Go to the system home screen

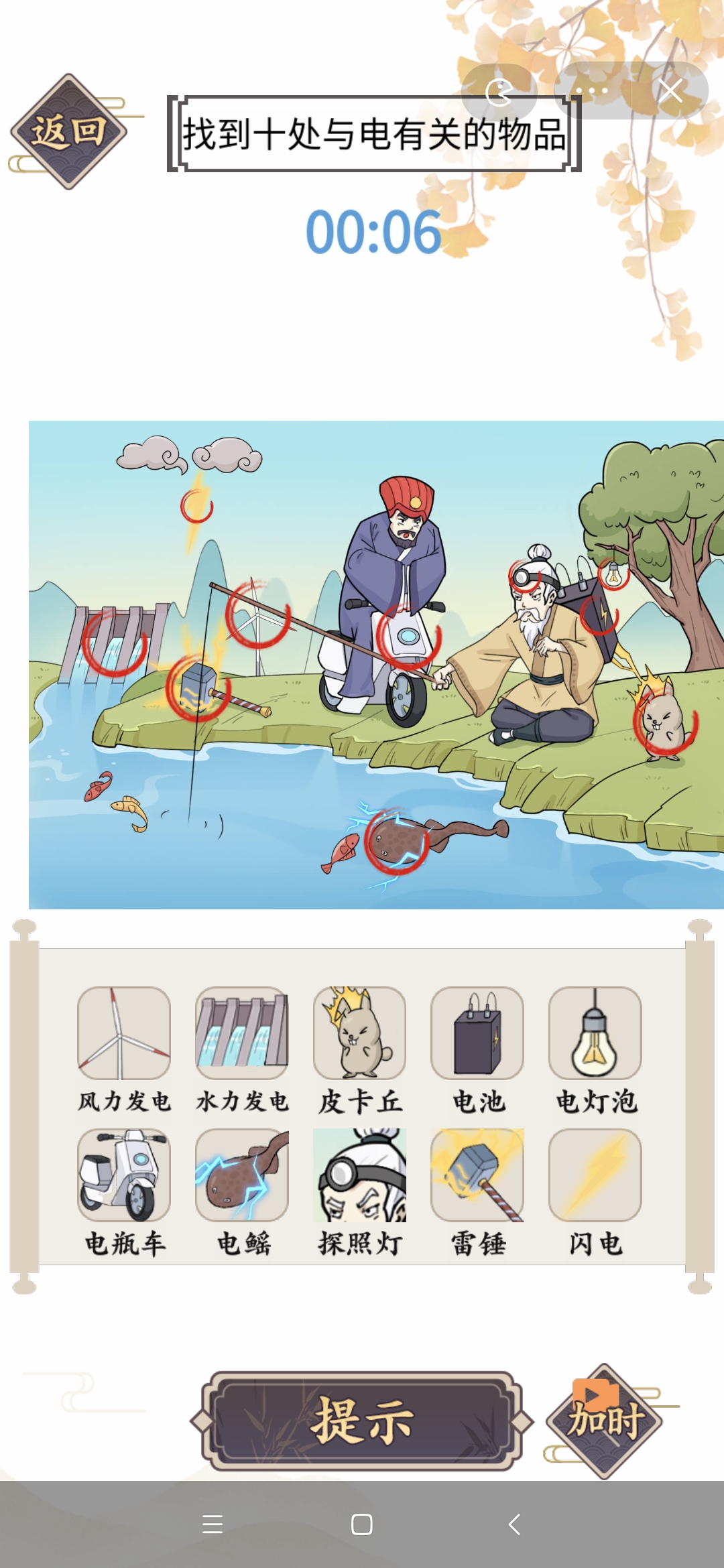362,1524
